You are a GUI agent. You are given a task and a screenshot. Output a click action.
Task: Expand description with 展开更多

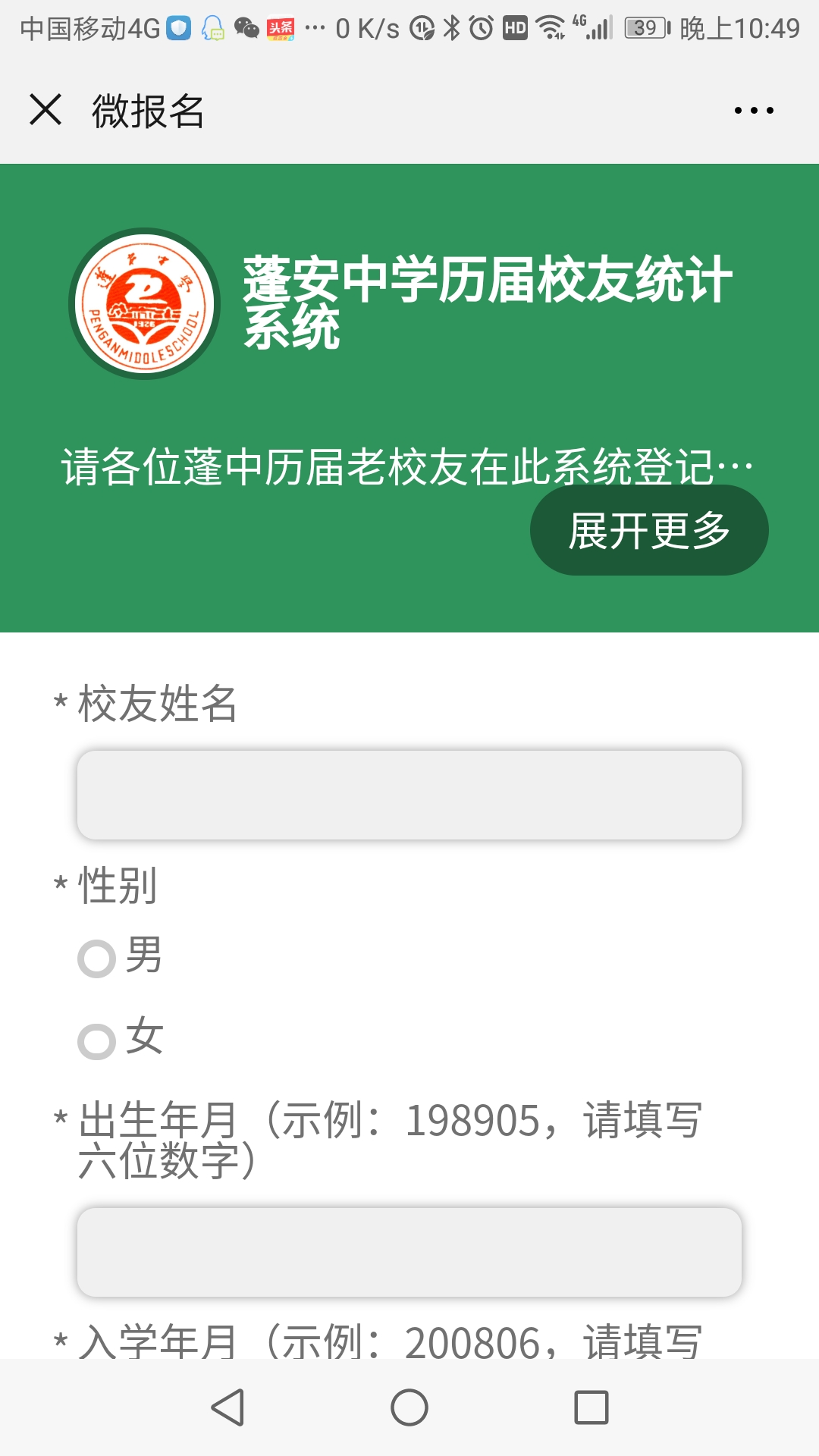[649, 530]
